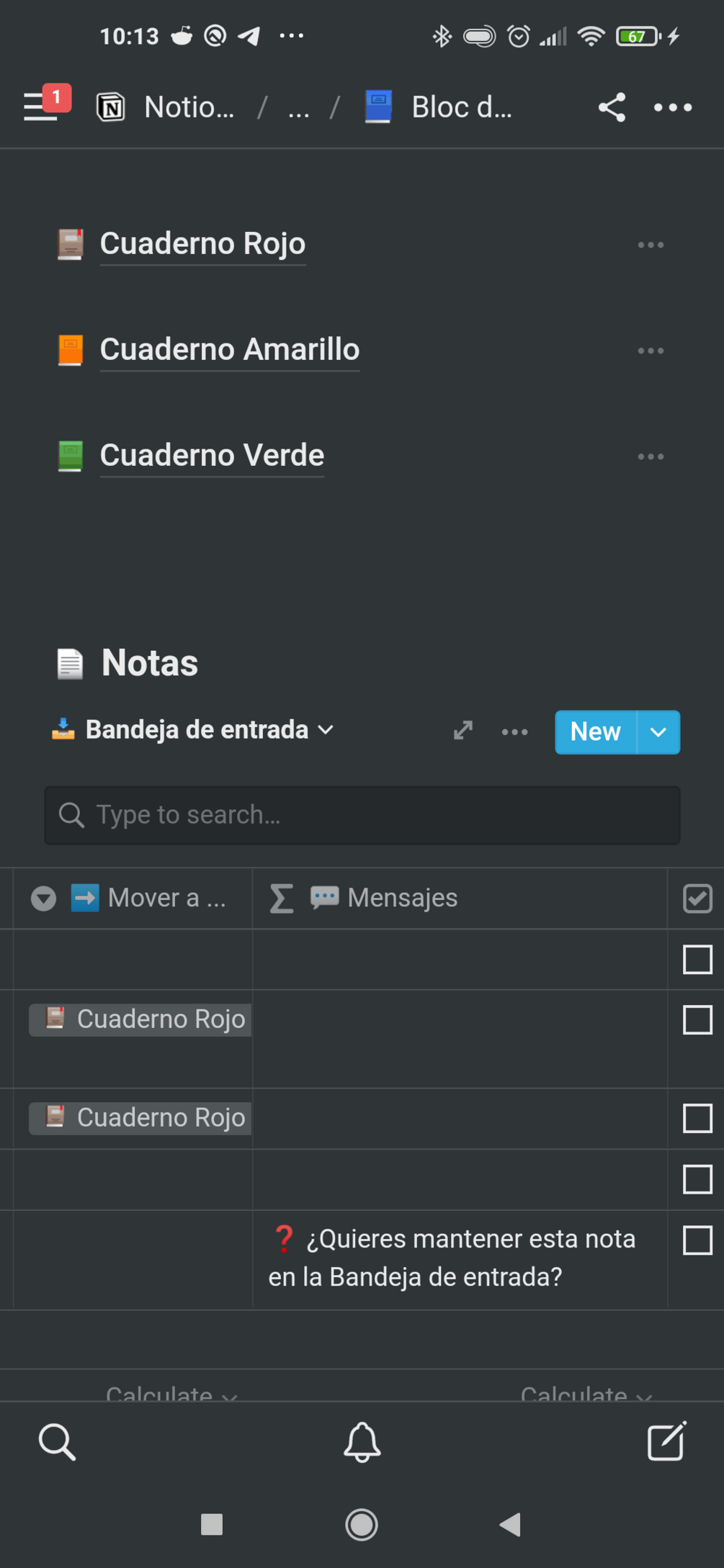Tap the New button
The height and width of the screenshot is (1568, 724).
pyautogui.click(x=595, y=732)
